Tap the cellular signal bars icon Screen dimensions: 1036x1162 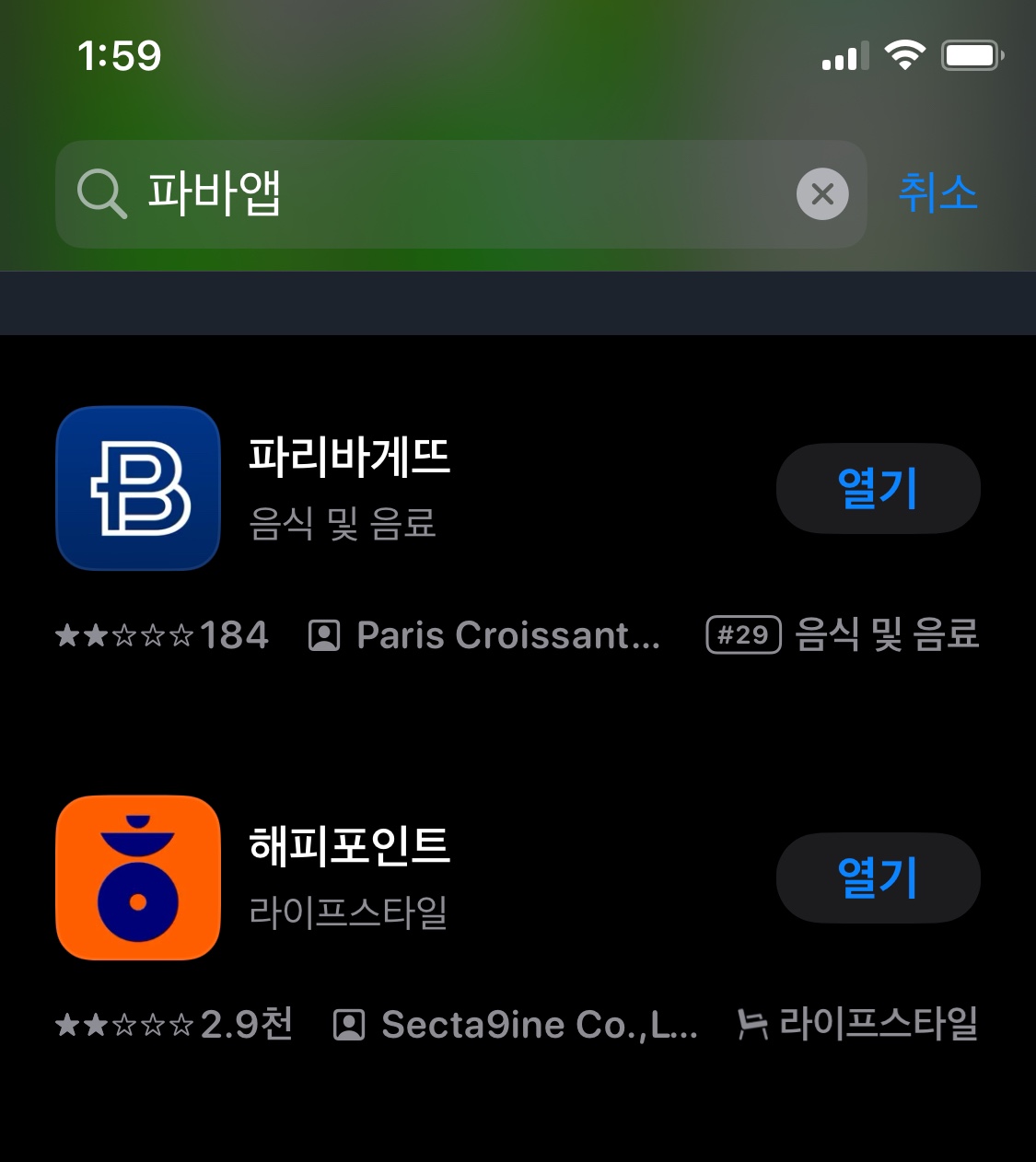point(845,57)
